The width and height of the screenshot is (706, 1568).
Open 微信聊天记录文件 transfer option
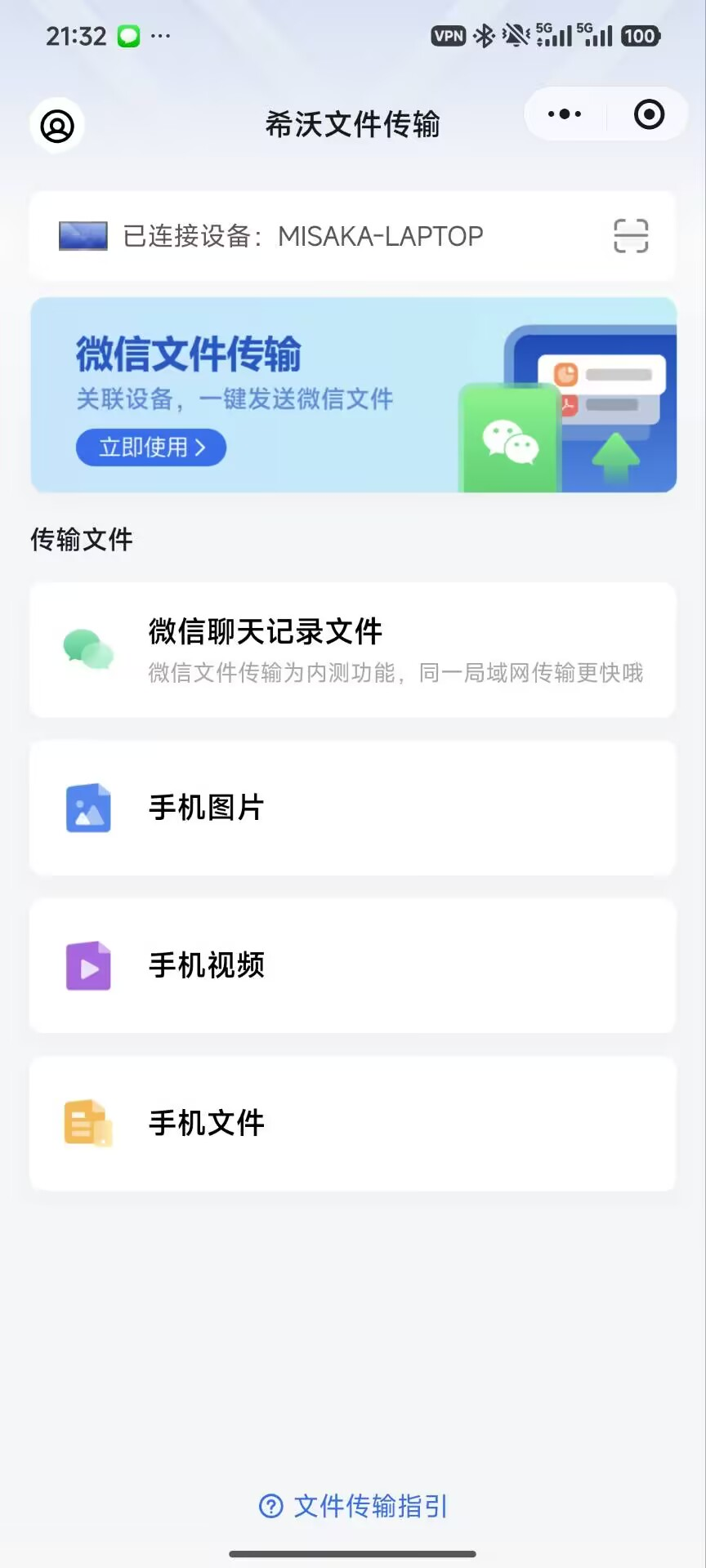click(x=353, y=650)
